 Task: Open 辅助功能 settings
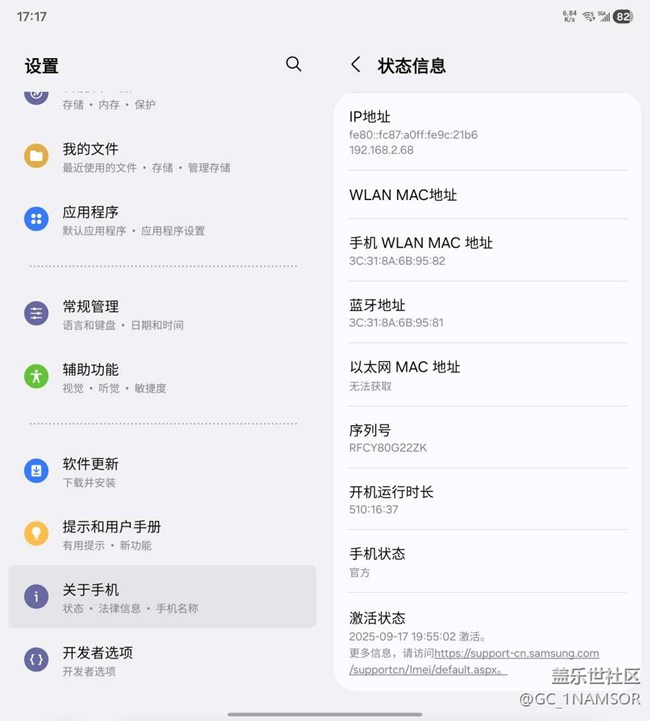160,377
